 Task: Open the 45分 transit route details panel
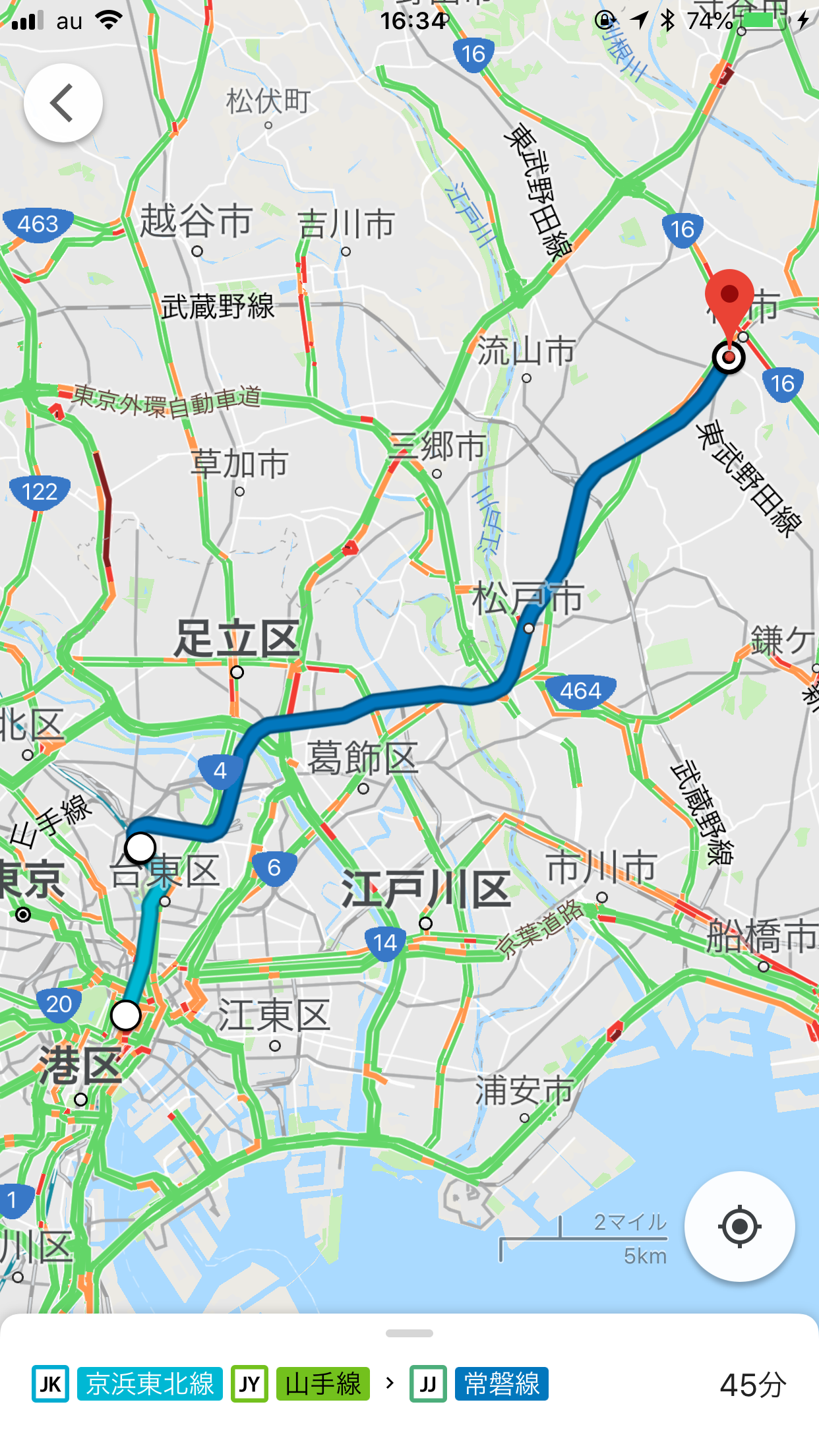(x=409, y=1384)
